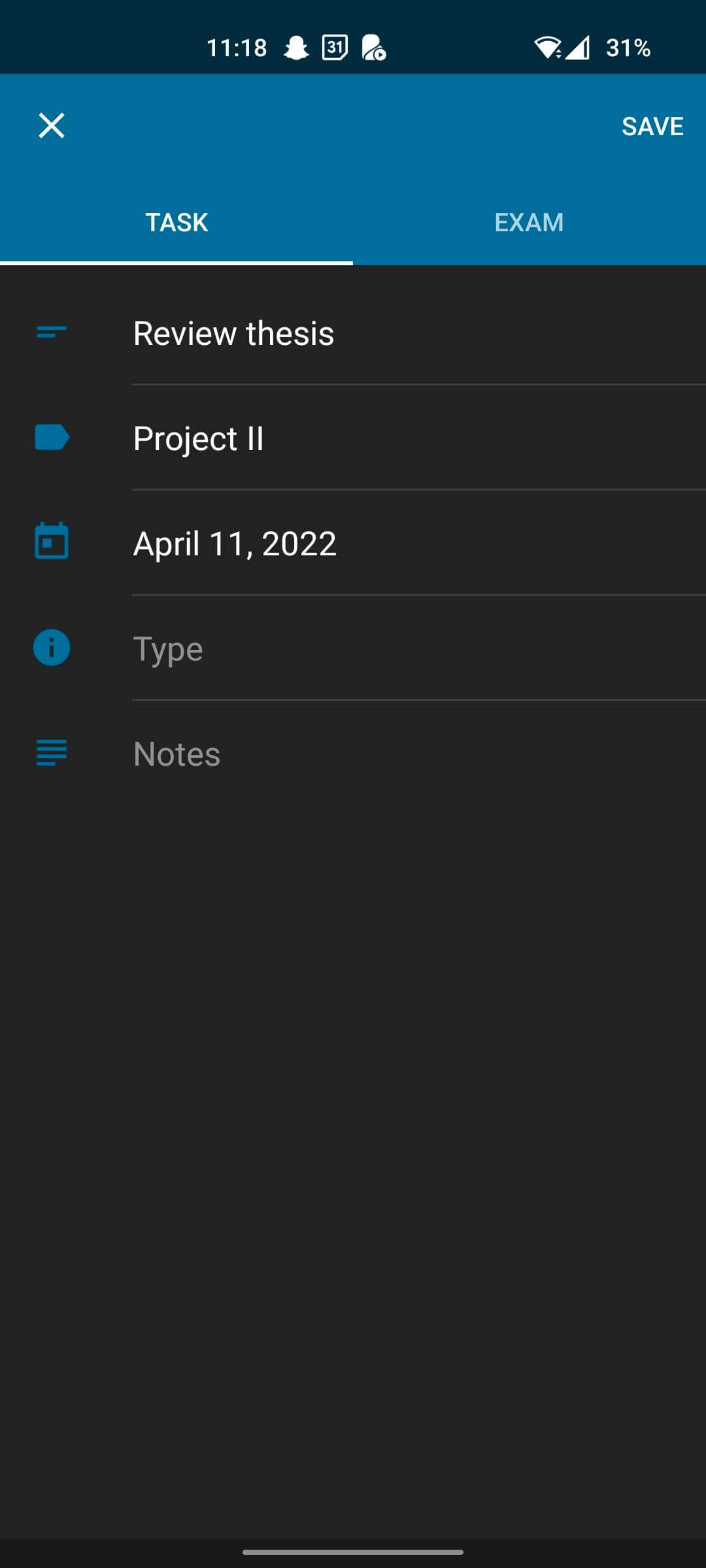
Task: Dismiss the editor with the X button
Action: pos(52,125)
